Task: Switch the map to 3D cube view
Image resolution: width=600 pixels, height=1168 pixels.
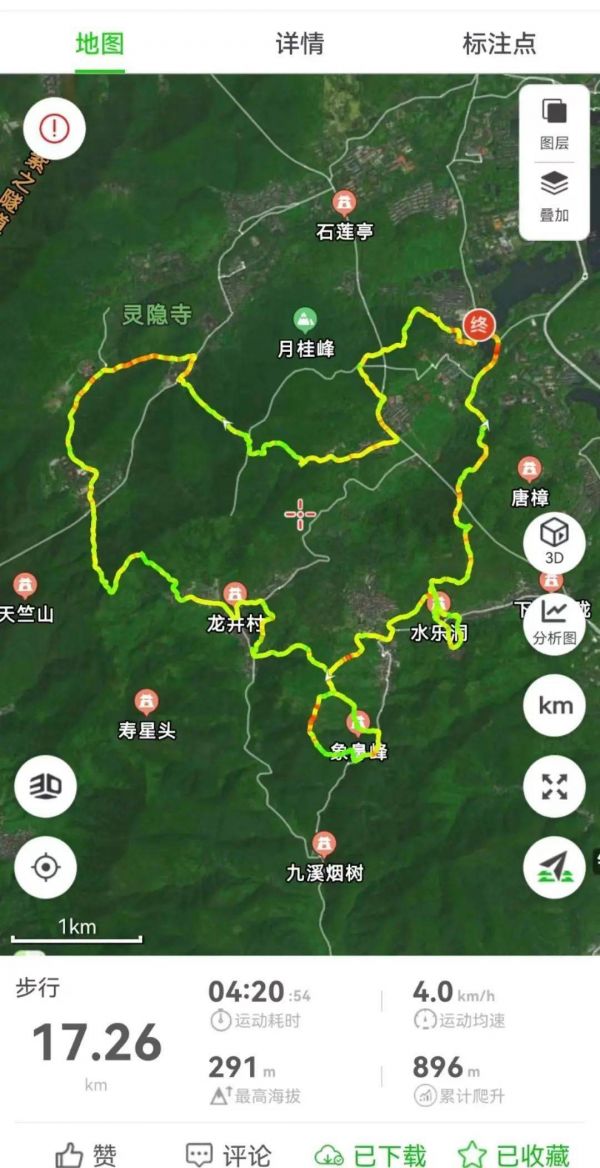Action: [554, 542]
